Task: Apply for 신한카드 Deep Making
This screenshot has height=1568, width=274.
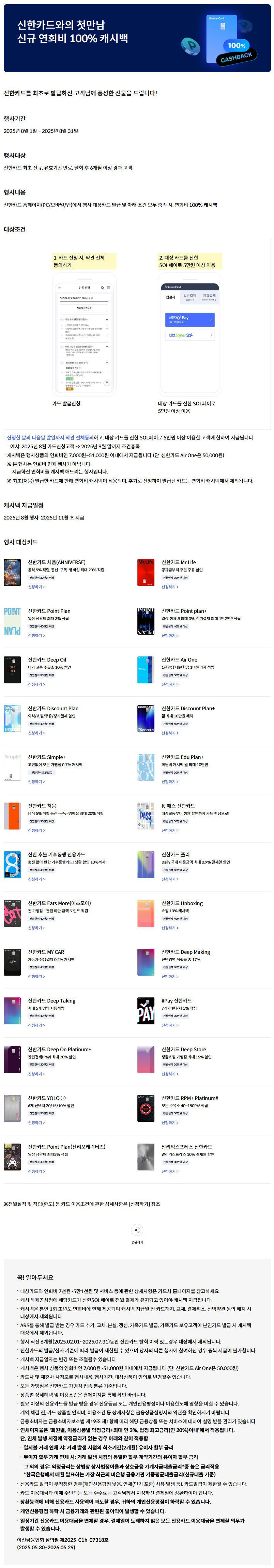Action: tap(170, 976)
